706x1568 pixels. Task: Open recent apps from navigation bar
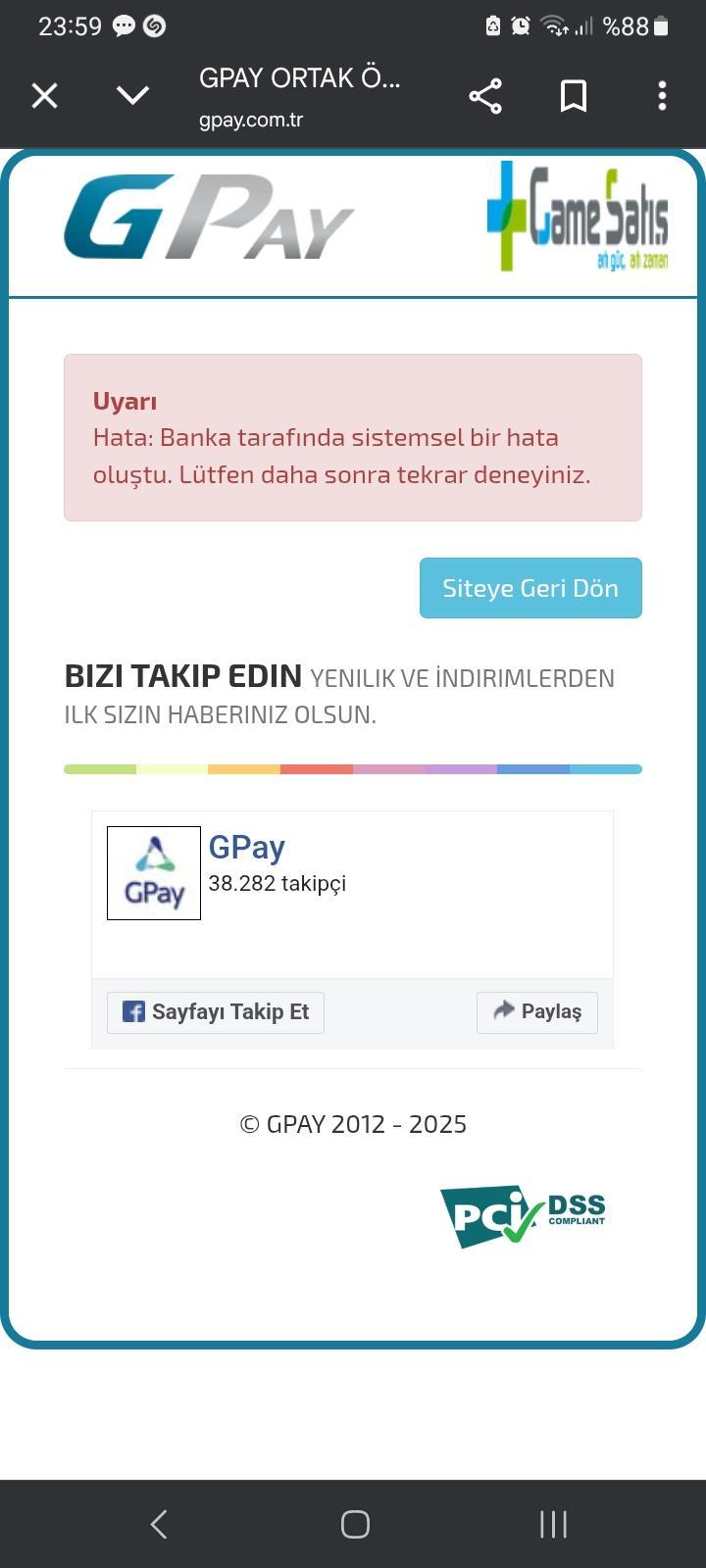click(553, 1524)
